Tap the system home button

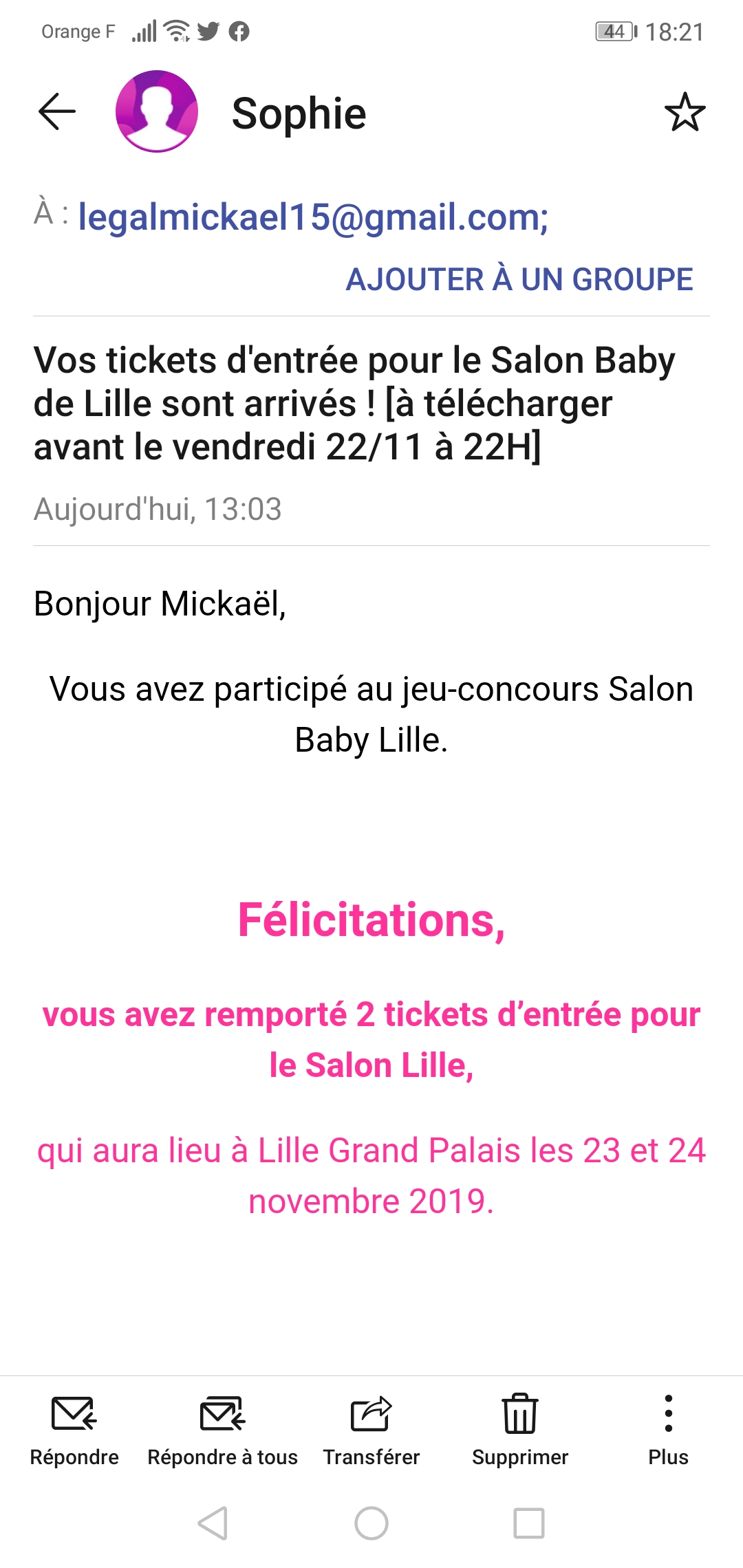371,1523
